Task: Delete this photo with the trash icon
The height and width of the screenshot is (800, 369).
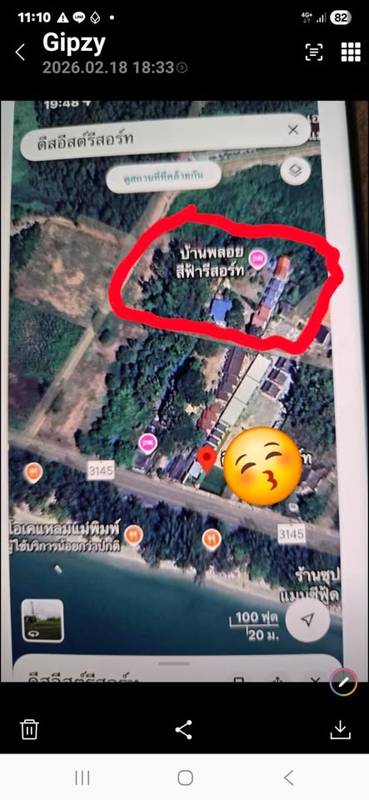Action: point(29,729)
